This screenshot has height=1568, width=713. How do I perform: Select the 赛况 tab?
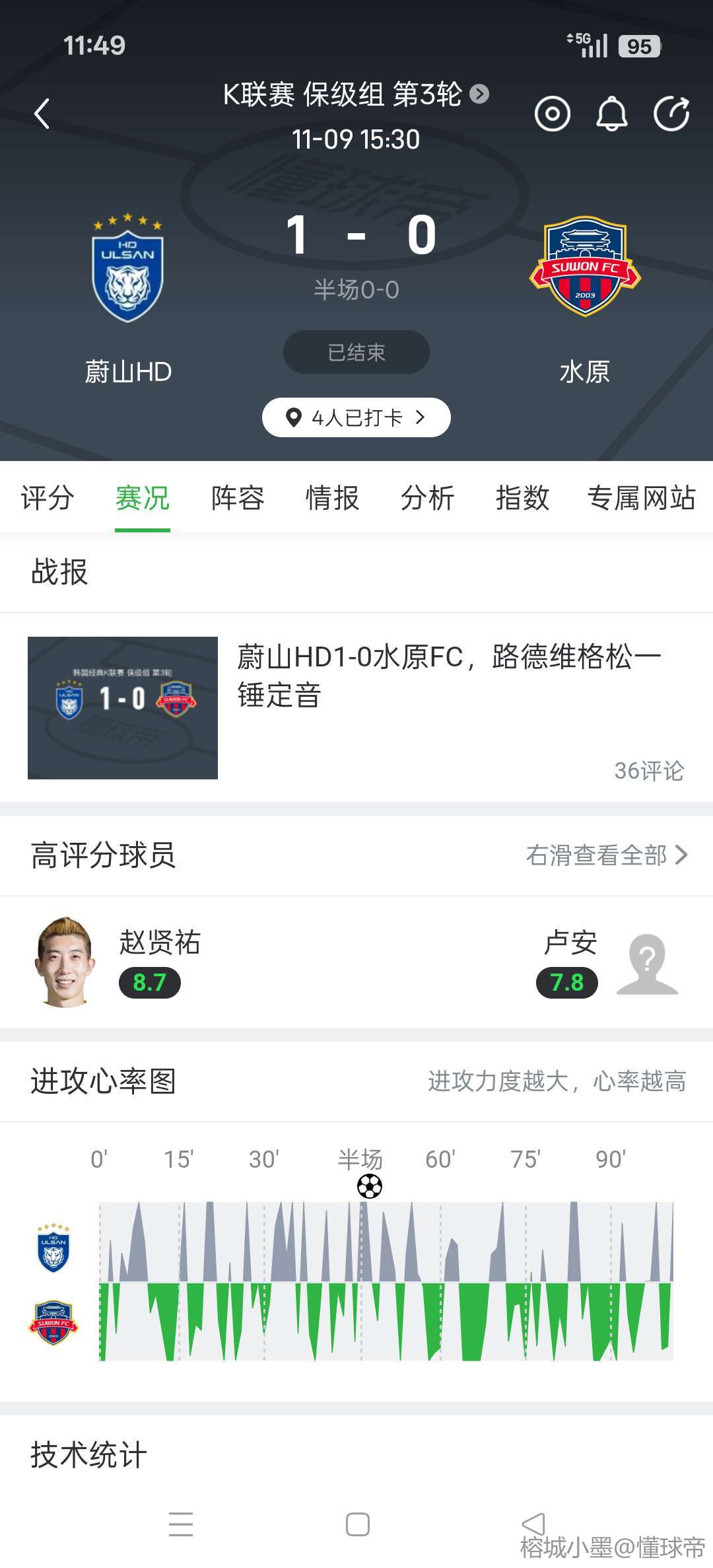click(x=143, y=498)
